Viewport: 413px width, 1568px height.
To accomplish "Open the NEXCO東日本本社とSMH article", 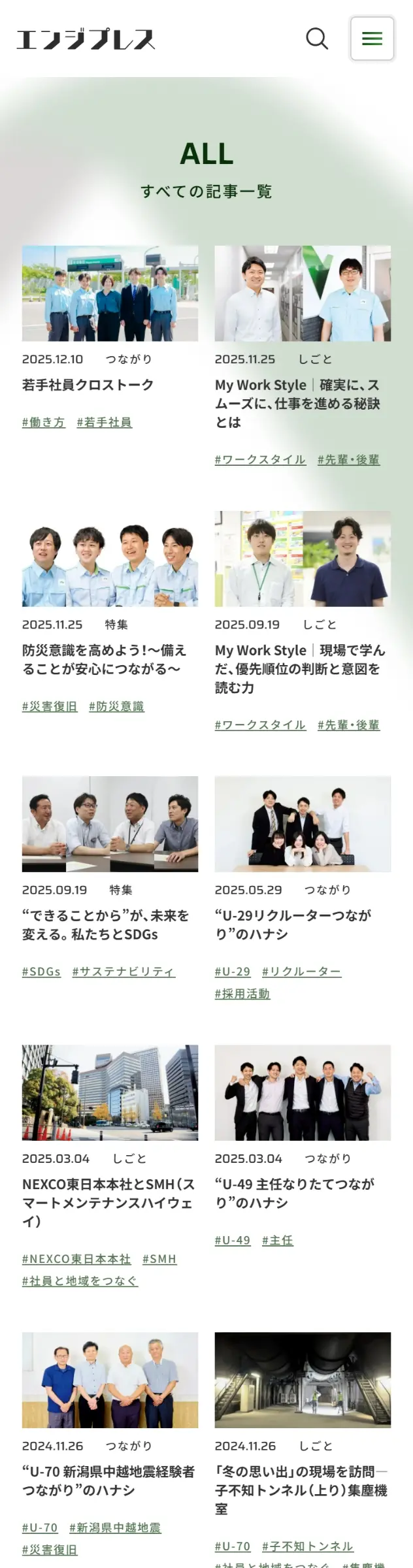I will click(x=108, y=1202).
